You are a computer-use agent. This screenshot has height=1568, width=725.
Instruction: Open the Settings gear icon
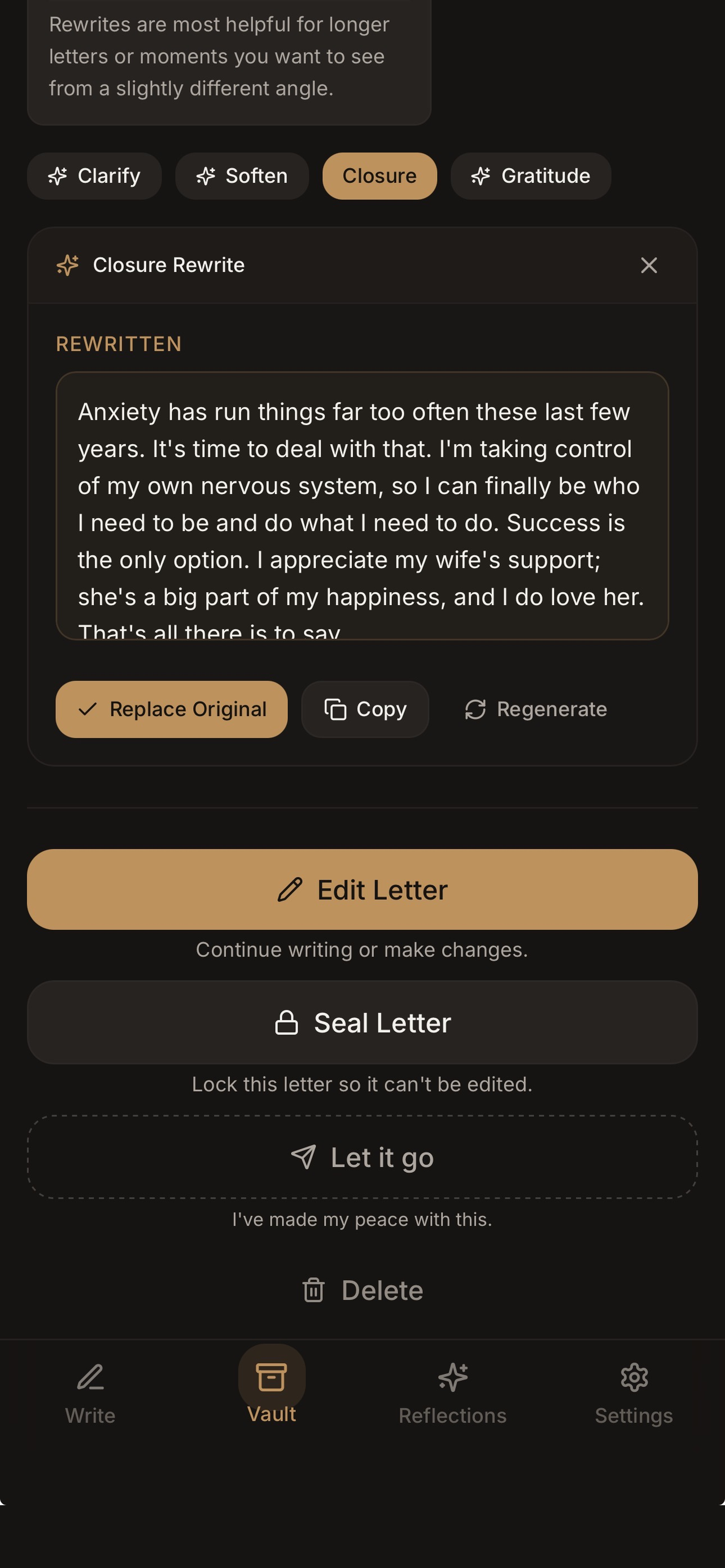click(634, 1377)
